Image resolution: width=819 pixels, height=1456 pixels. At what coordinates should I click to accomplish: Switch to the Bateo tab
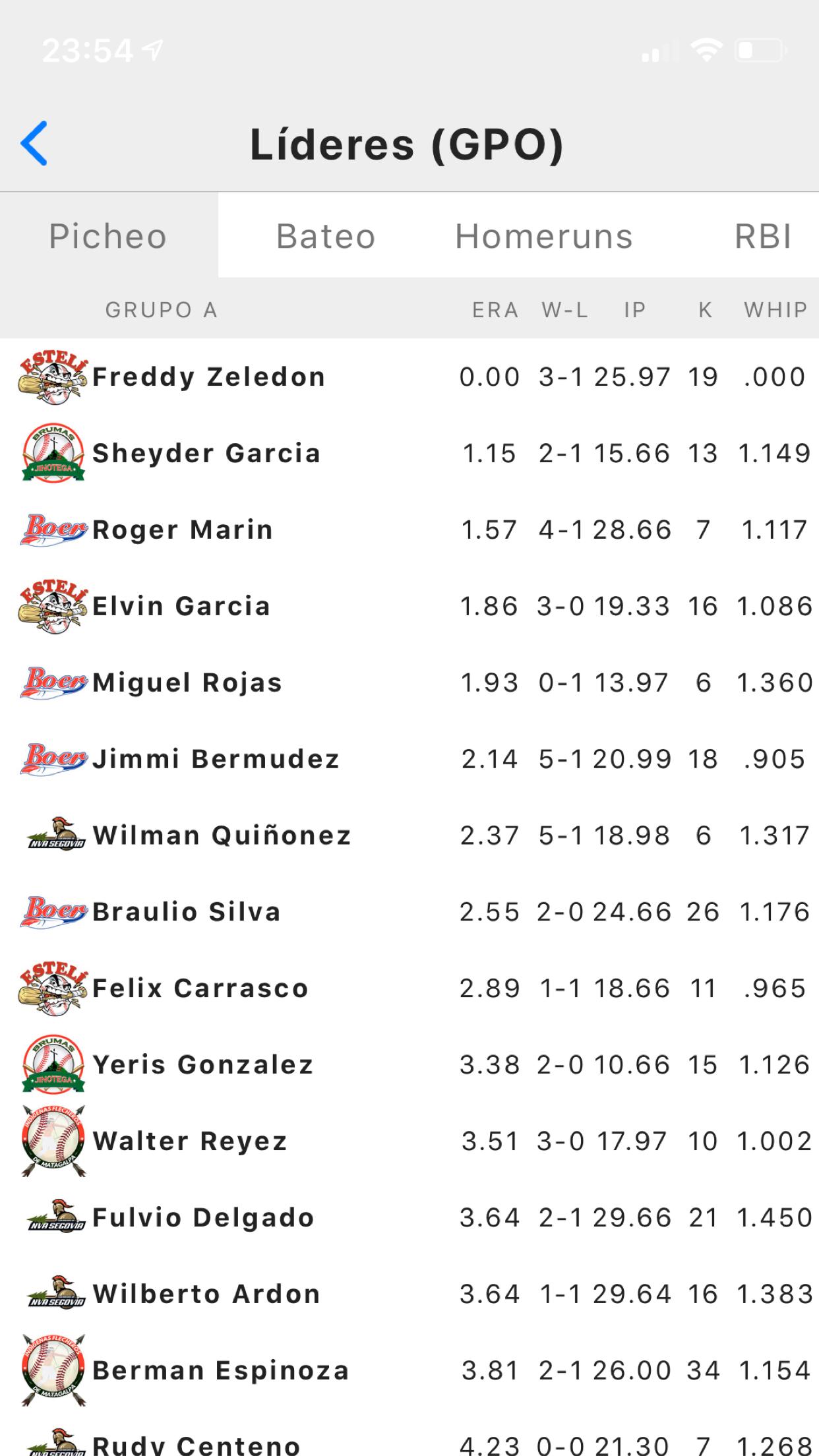326,236
